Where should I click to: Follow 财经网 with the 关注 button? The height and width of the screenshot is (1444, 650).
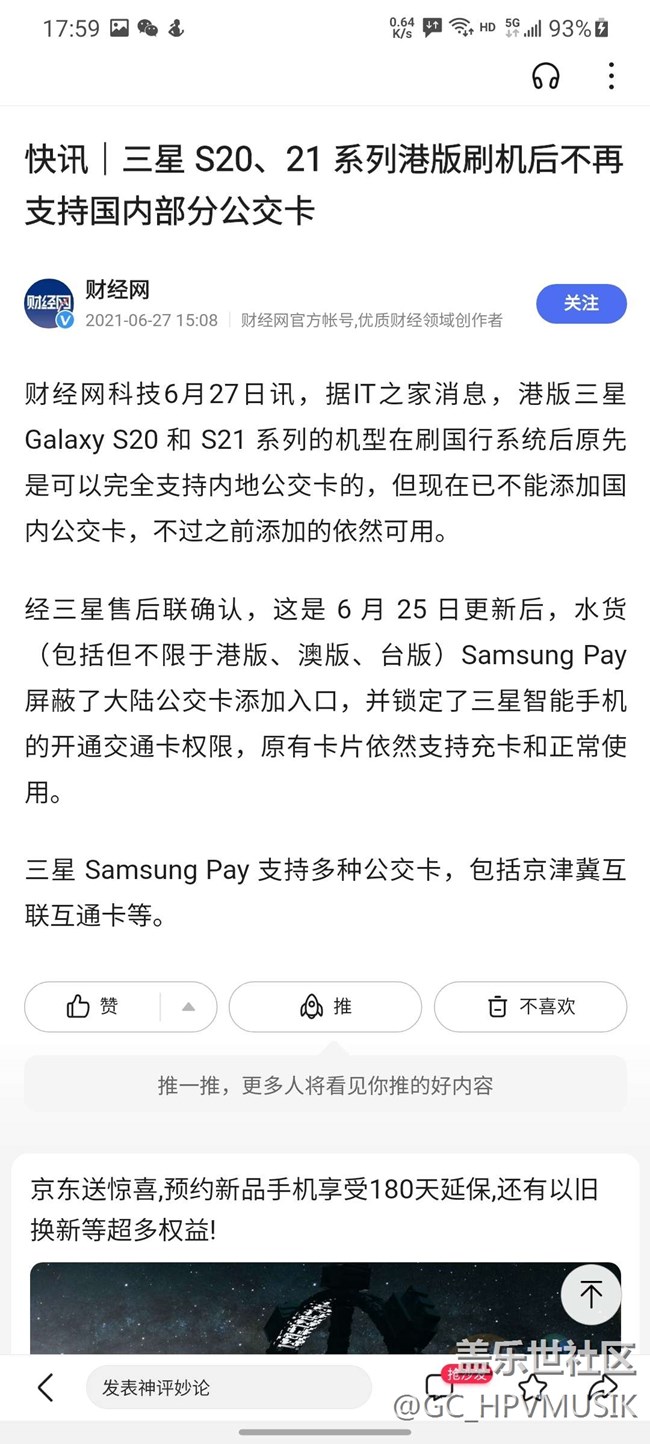pyautogui.click(x=581, y=304)
